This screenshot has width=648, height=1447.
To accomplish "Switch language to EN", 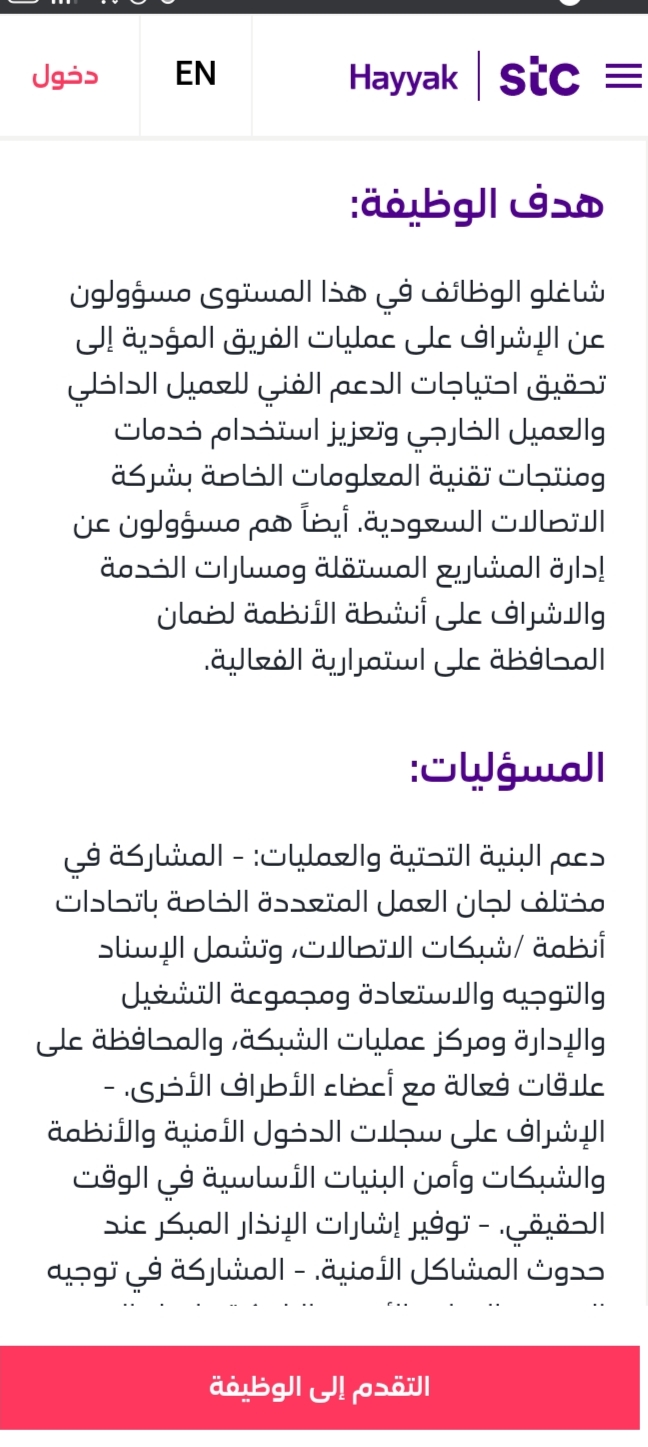I will 196,74.
